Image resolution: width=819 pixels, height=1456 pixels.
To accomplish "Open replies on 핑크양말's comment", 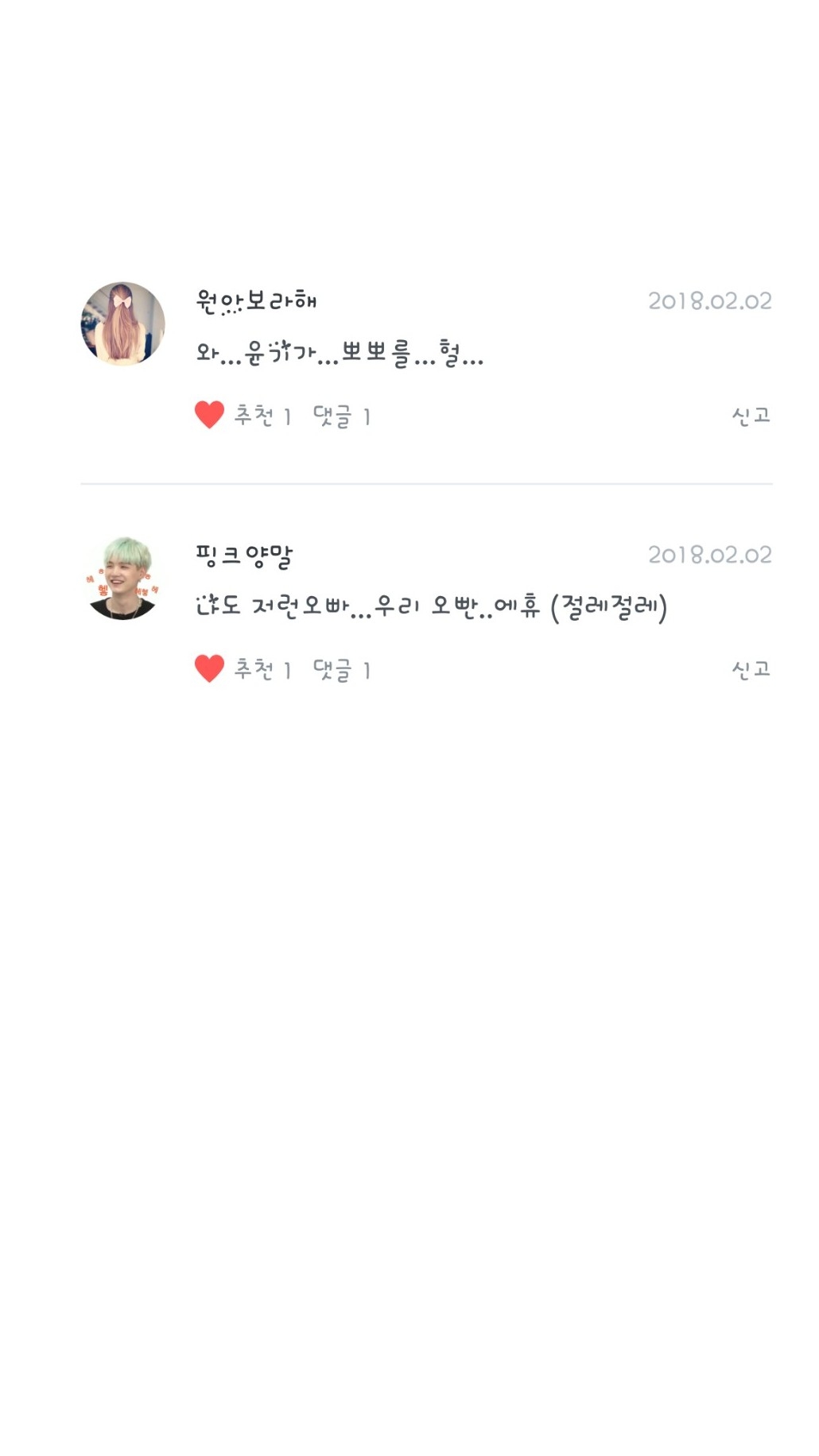I will point(341,670).
